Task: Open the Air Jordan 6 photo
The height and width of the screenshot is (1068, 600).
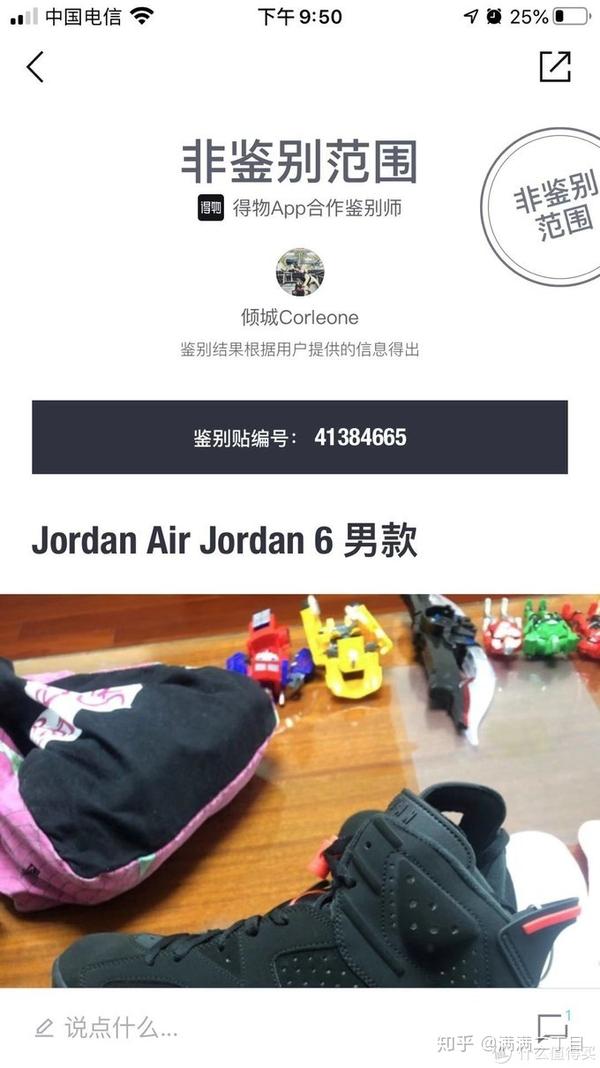Action: click(x=300, y=790)
